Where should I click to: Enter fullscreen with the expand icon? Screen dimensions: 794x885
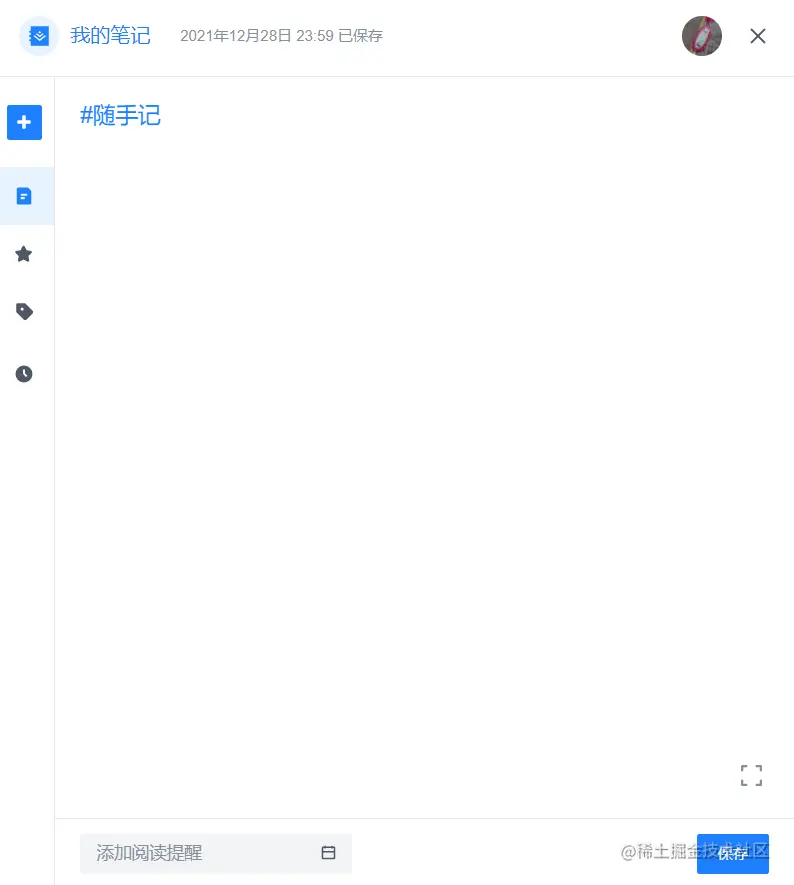pyautogui.click(x=751, y=775)
